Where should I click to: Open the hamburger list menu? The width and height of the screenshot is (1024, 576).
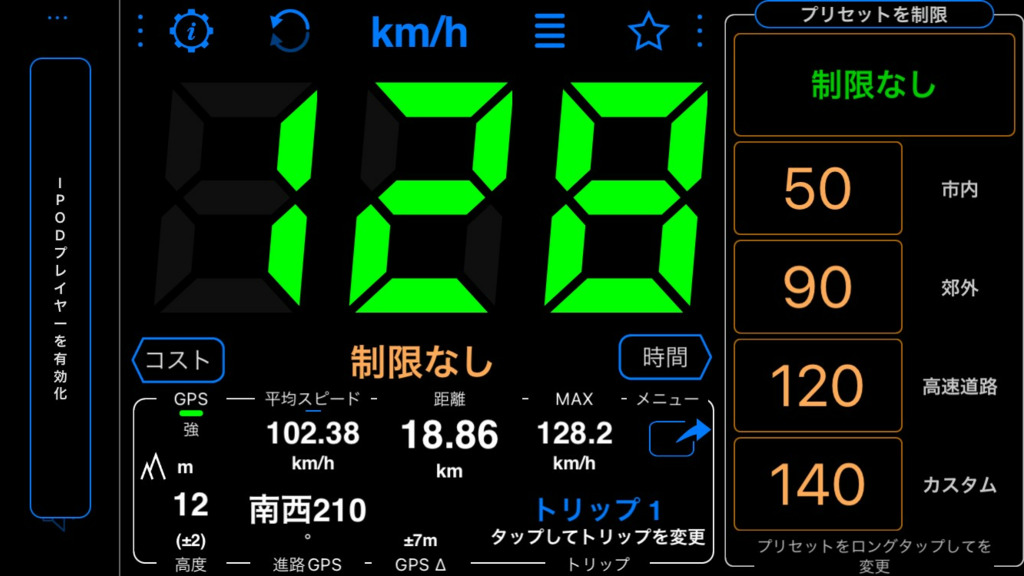point(549,32)
